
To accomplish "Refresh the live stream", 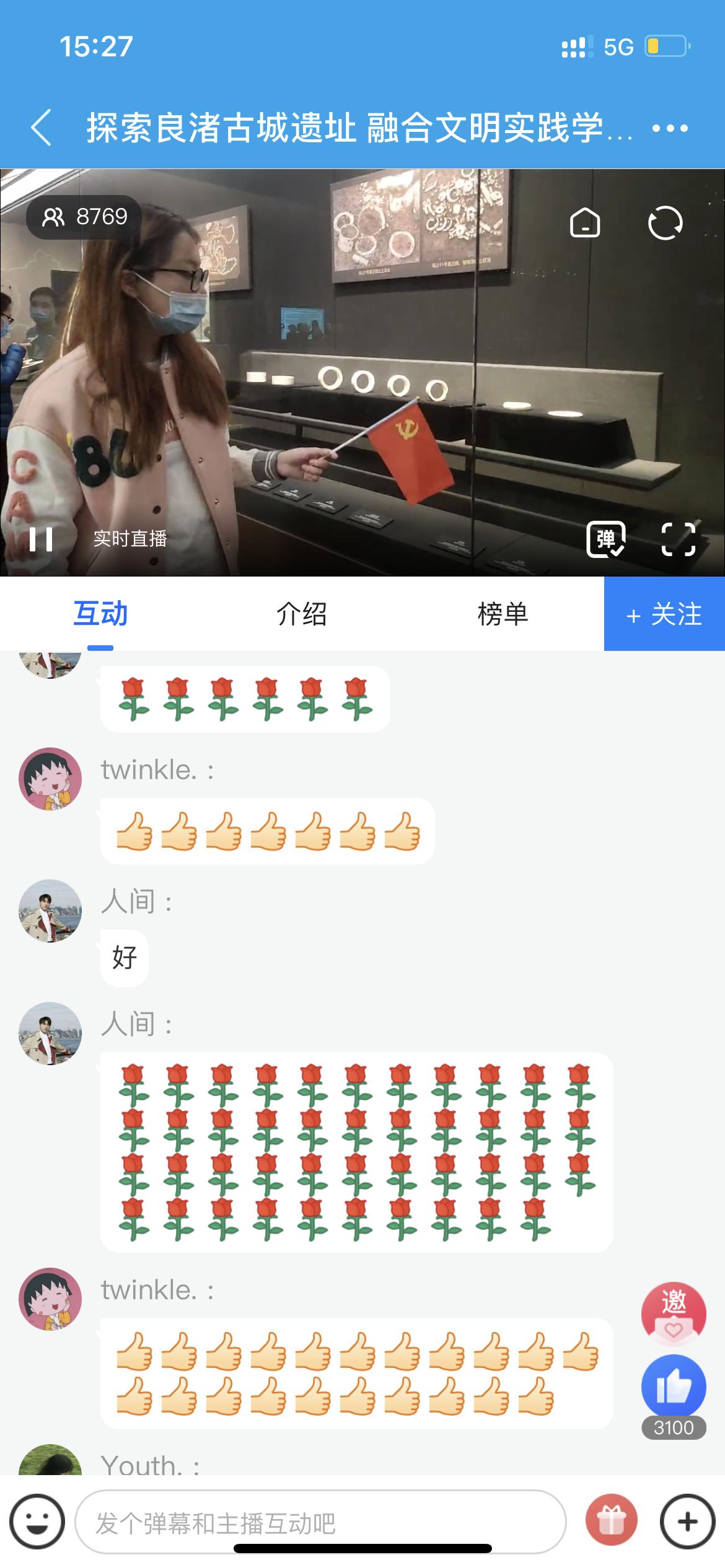I will click(665, 223).
